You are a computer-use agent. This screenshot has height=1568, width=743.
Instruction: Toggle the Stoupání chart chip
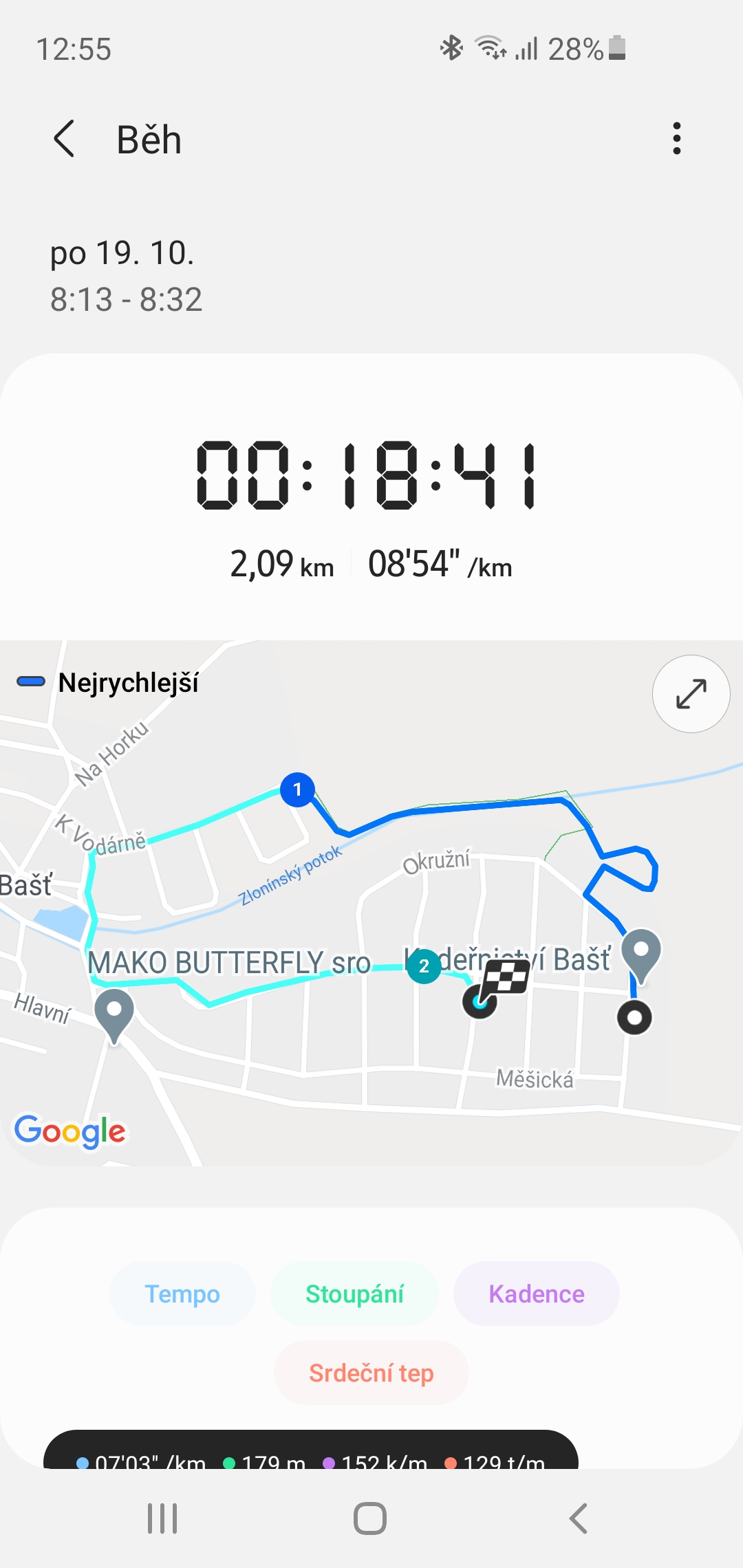point(354,1294)
